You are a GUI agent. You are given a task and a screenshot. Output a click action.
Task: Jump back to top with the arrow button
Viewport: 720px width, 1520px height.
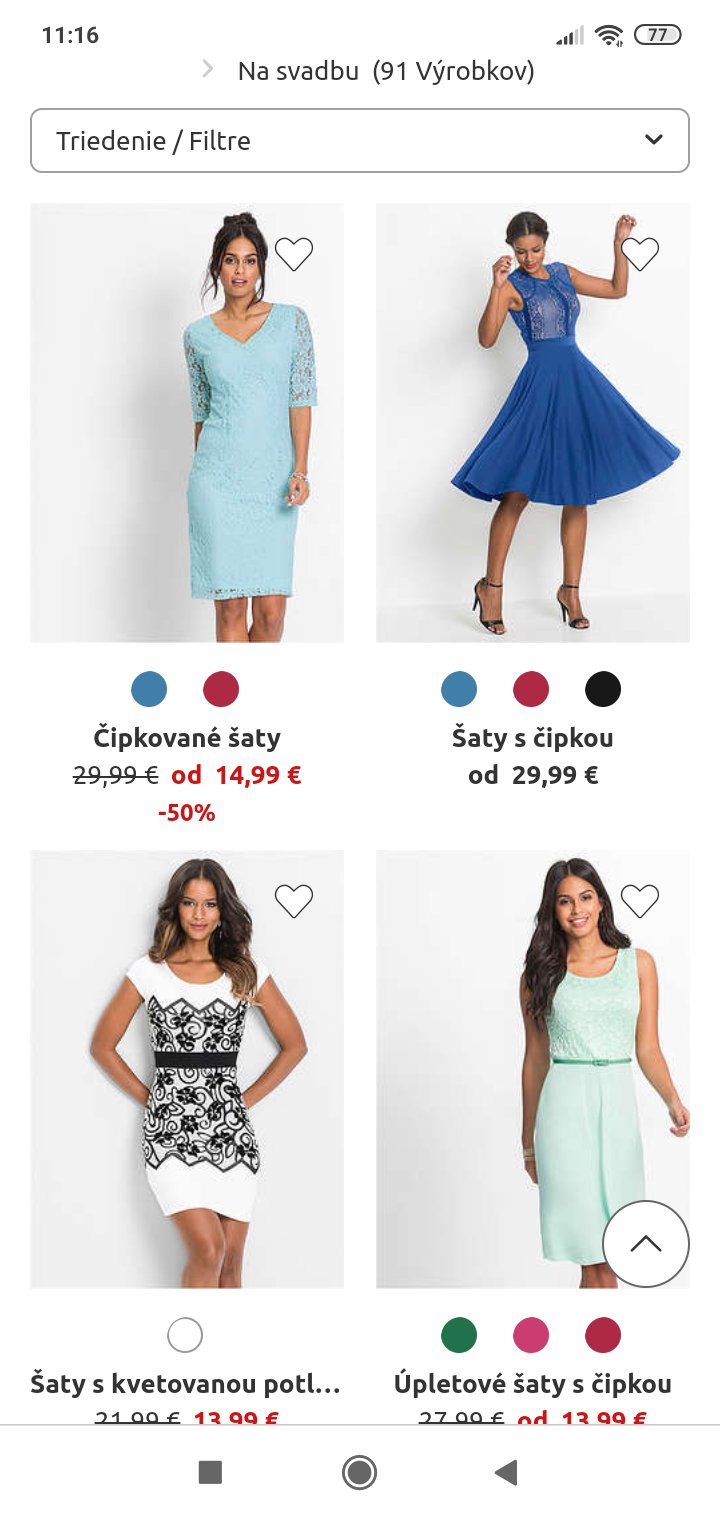tap(646, 1244)
